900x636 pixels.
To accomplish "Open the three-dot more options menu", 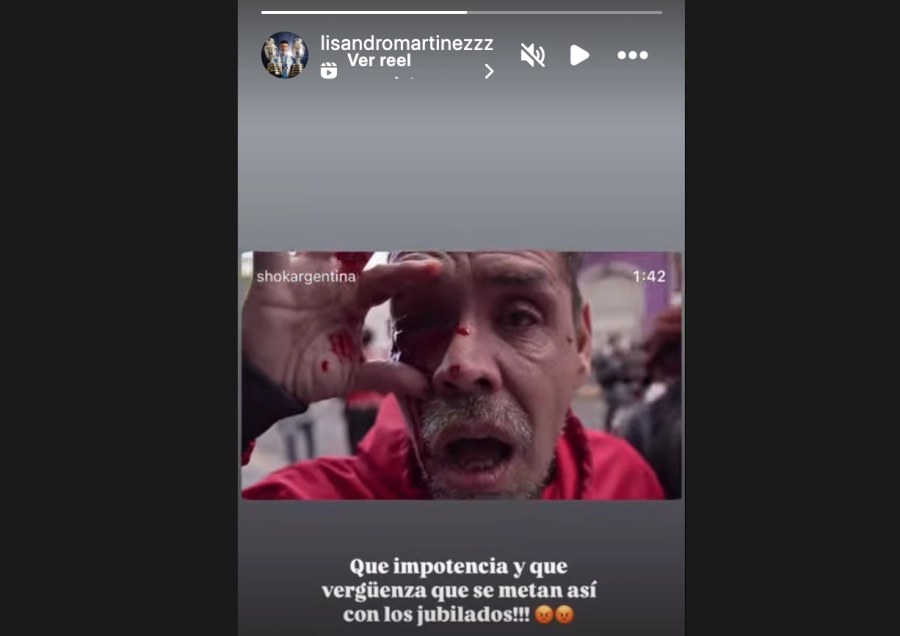I will click(632, 55).
